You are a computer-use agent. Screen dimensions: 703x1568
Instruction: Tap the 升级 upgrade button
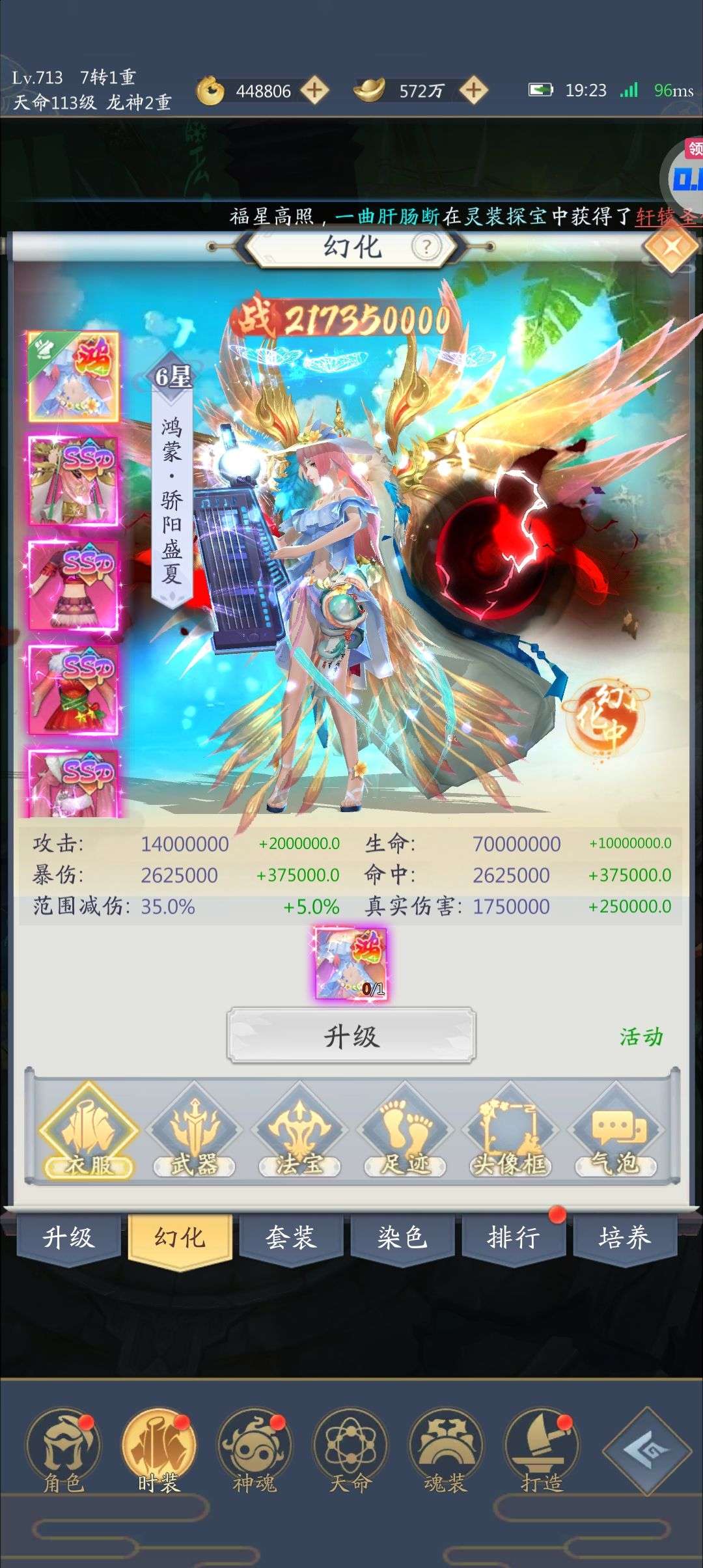(351, 1036)
